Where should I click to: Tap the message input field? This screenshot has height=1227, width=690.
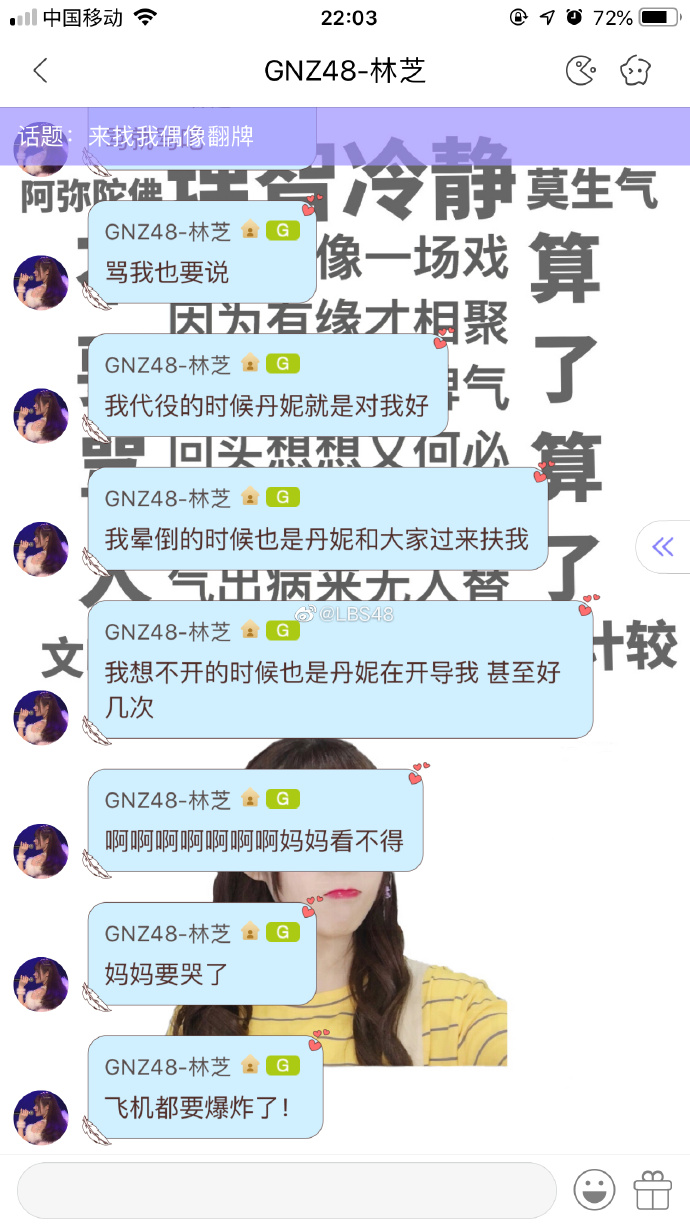286,1190
